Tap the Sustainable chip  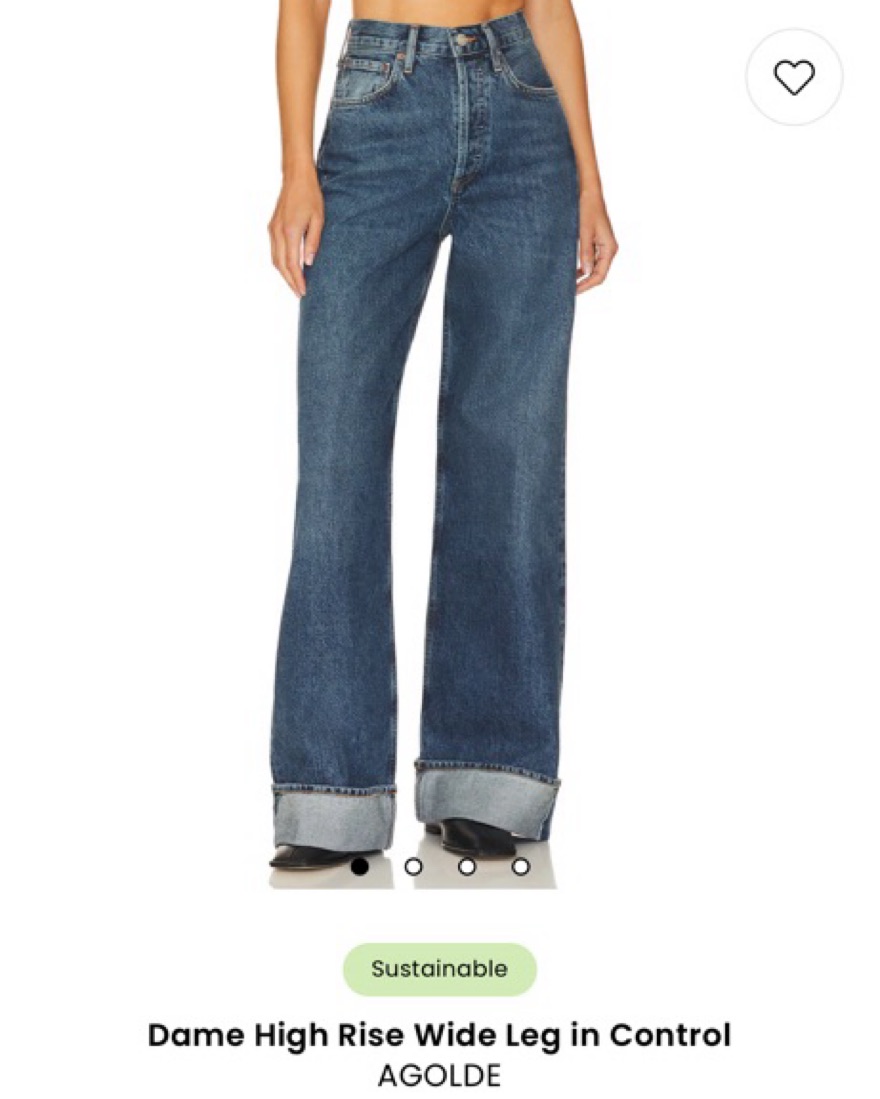[440, 969]
